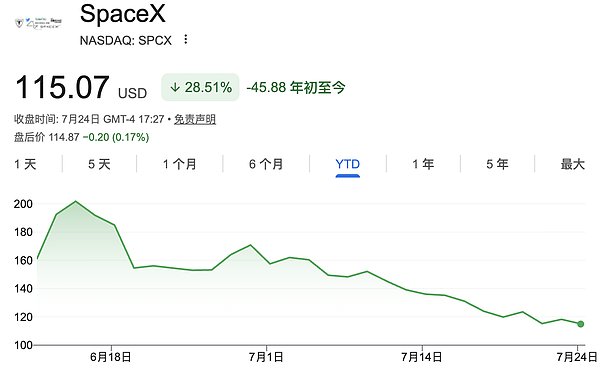
Task: Show the 1 个月 chart
Action: click(x=179, y=164)
